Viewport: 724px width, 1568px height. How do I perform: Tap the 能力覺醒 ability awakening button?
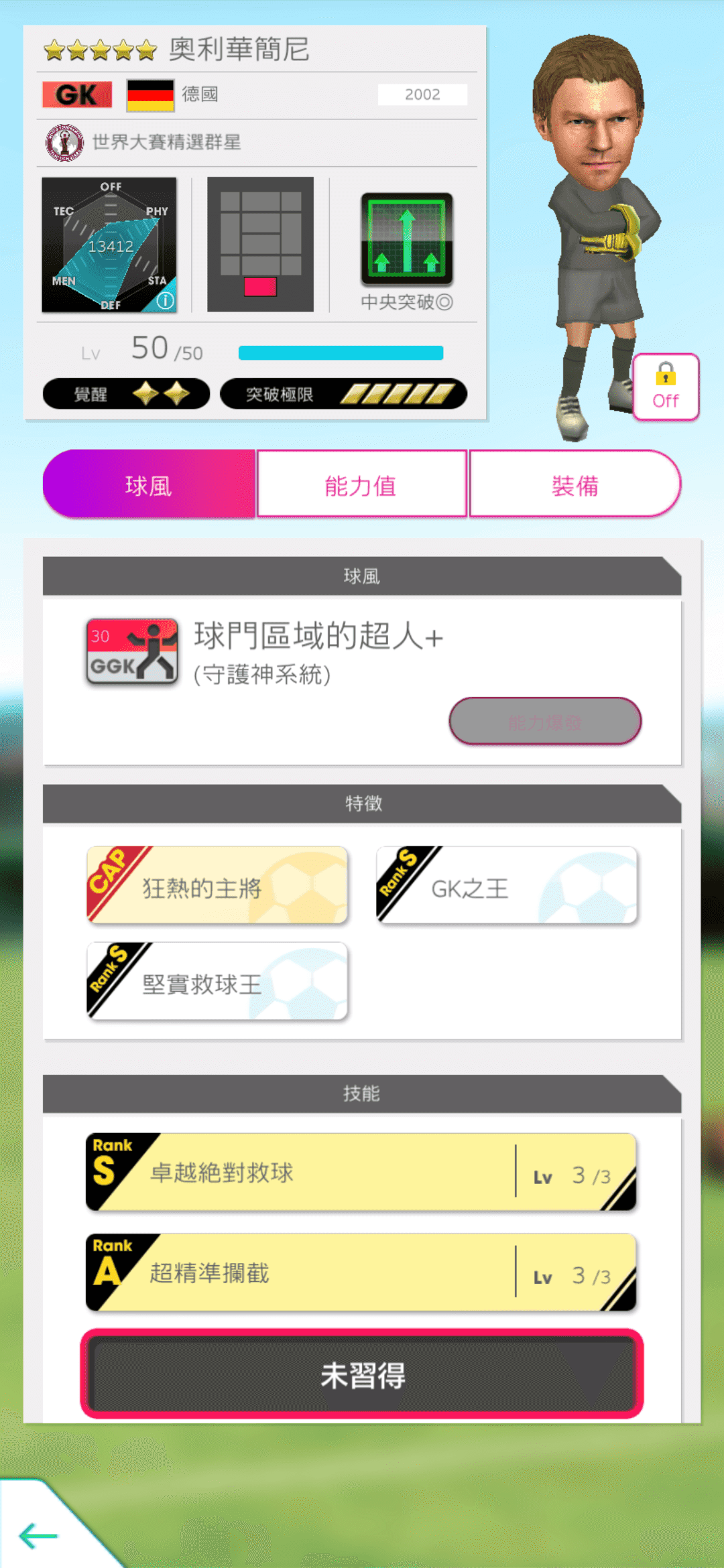[x=544, y=722]
